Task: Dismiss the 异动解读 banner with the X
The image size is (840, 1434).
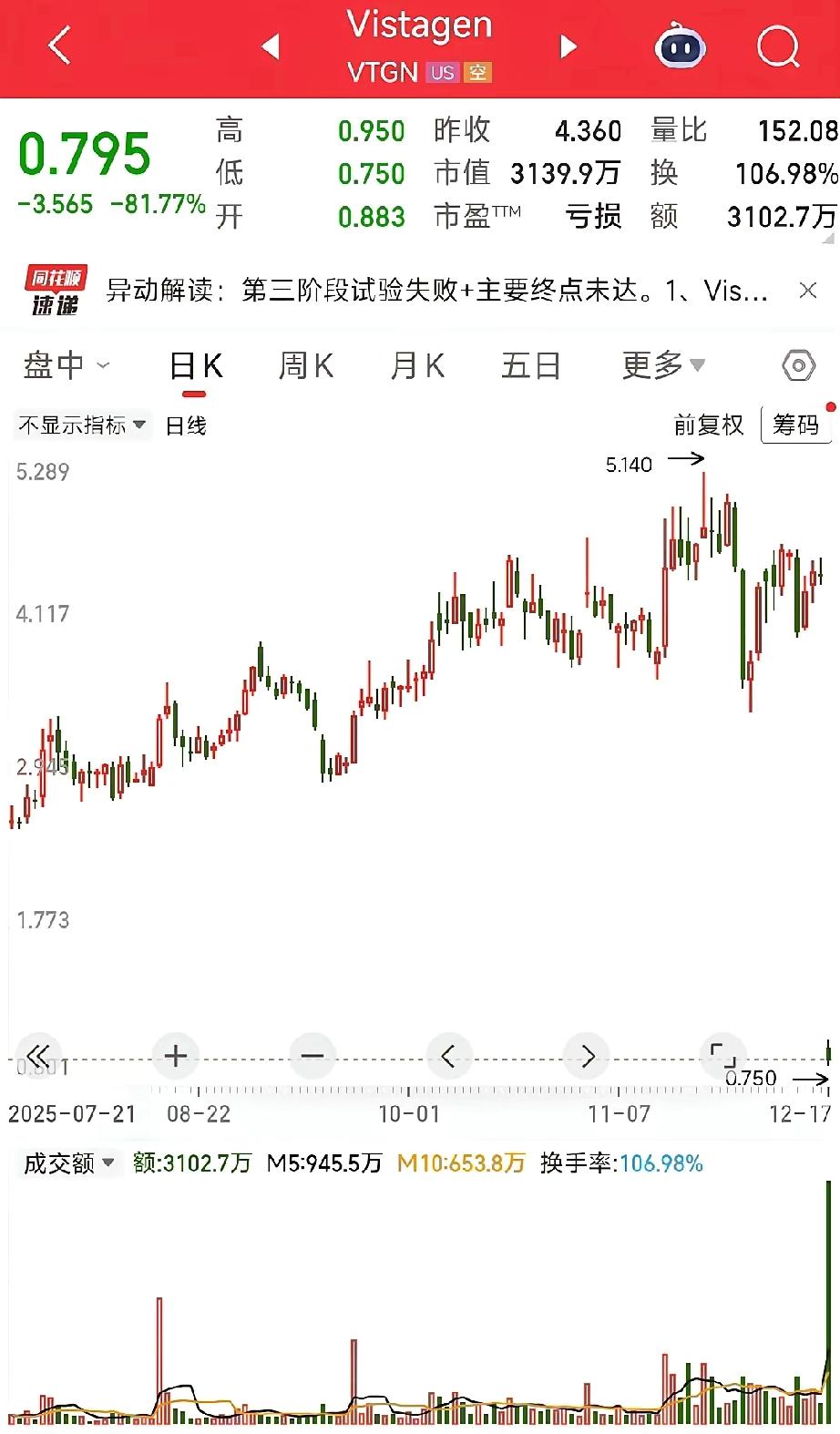Action: [807, 290]
